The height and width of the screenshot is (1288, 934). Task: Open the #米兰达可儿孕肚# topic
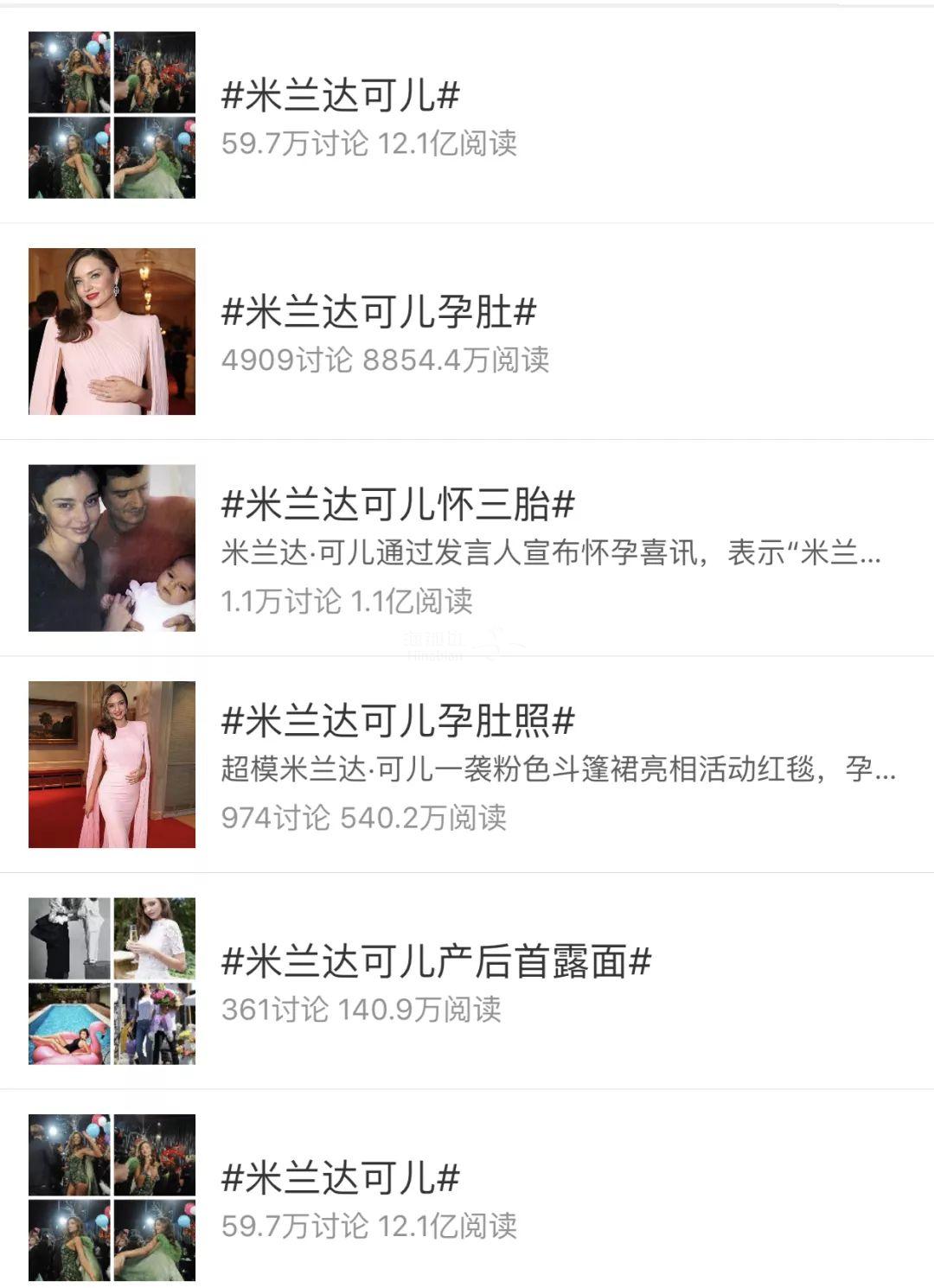coord(379,312)
